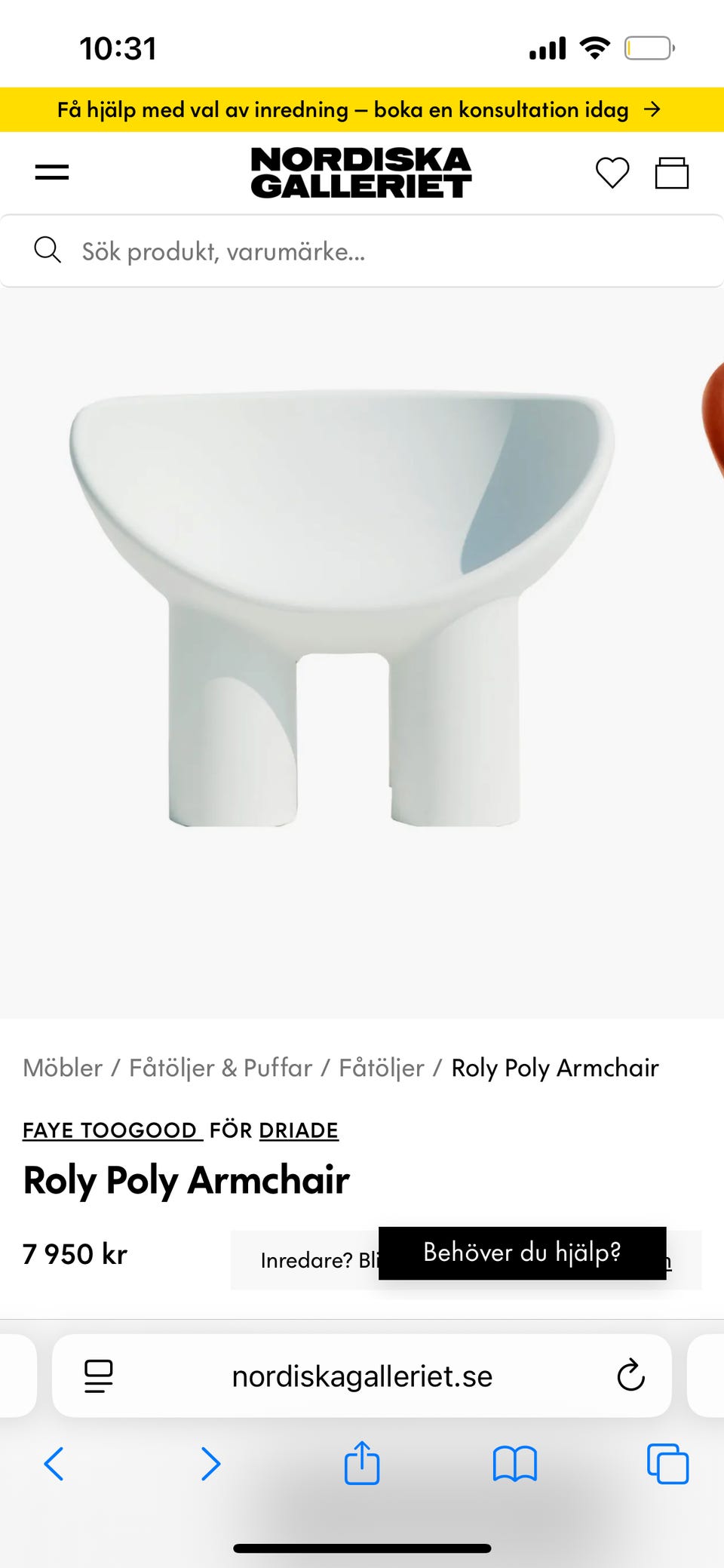
Task: Go to the Nordiska Galleriet homepage logo
Action: click(361, 173)
